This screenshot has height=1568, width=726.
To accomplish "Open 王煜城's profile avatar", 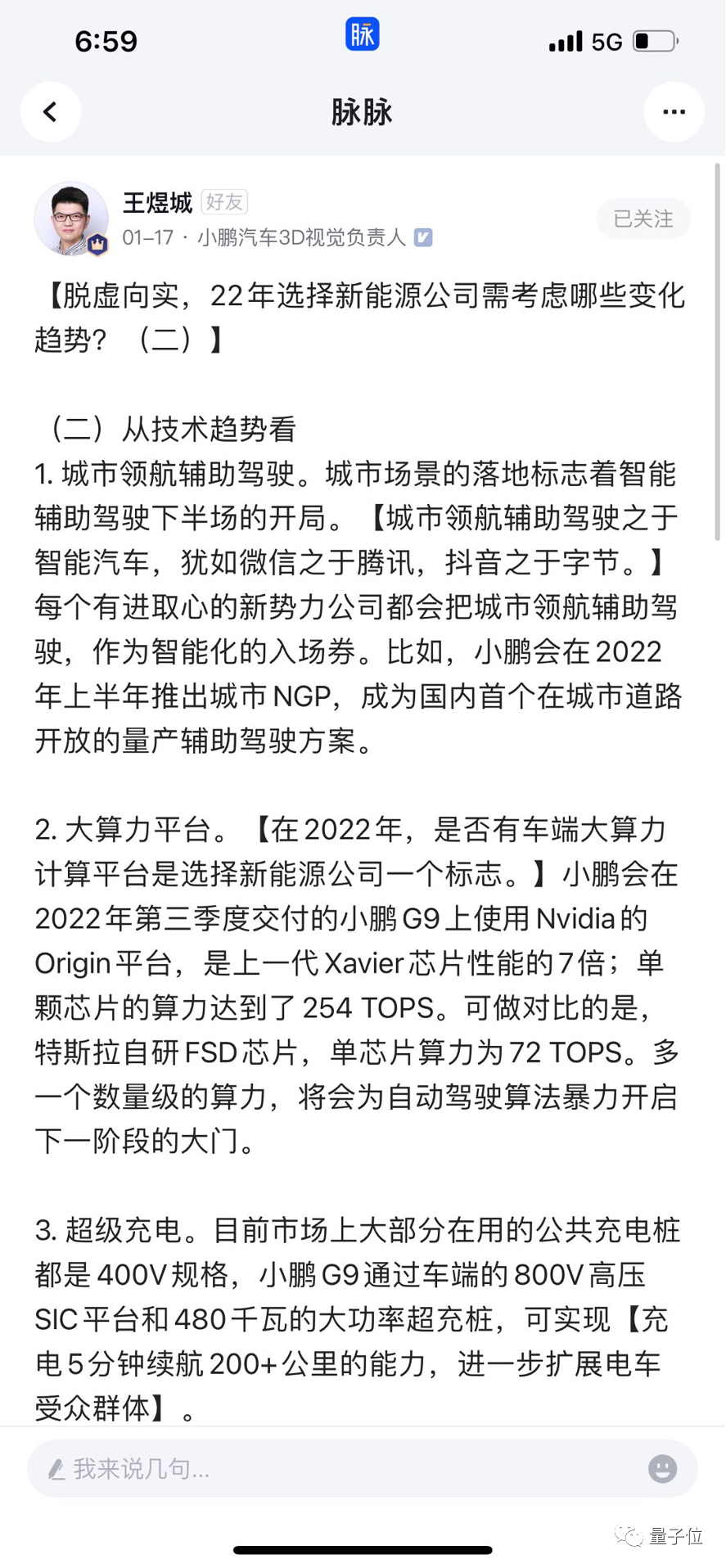I will (x=71, y=219).
